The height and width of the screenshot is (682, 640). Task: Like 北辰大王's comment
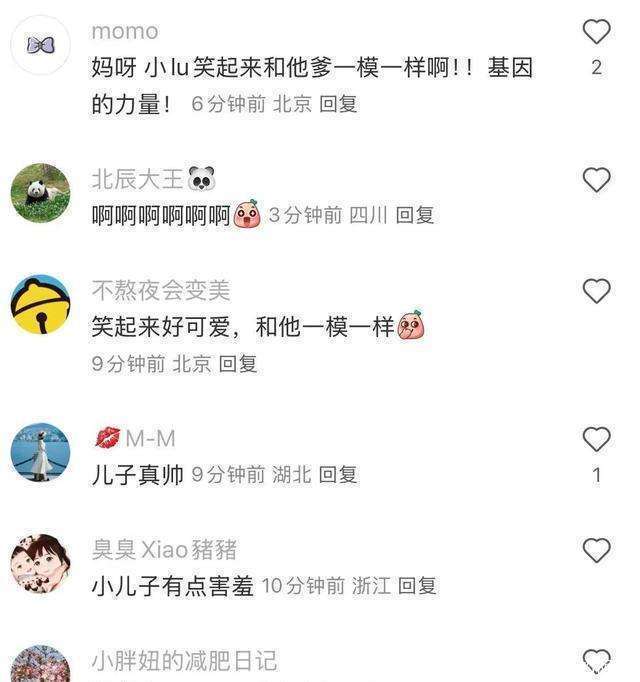pyautogui.click(x=596, y=180)
